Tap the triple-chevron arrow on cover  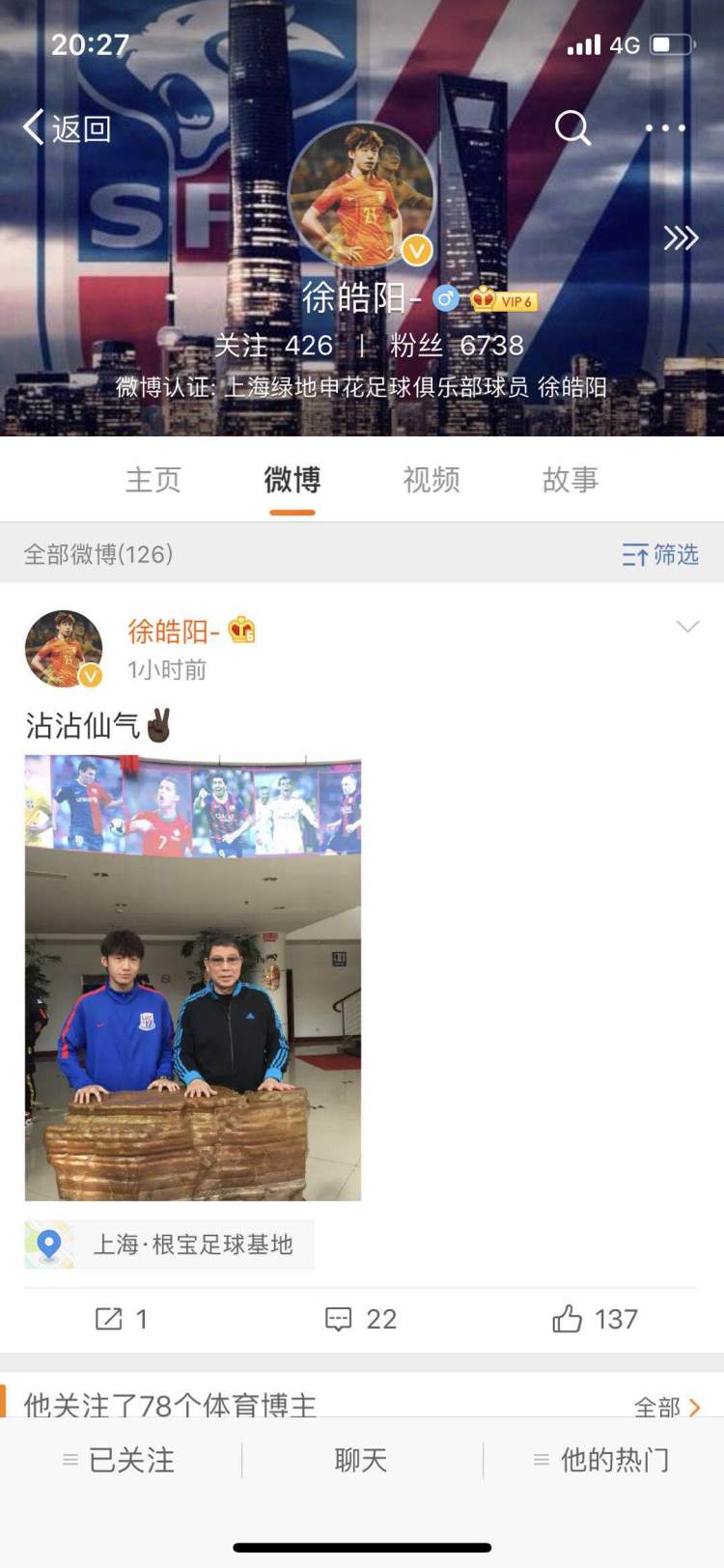tap(681, 238)
